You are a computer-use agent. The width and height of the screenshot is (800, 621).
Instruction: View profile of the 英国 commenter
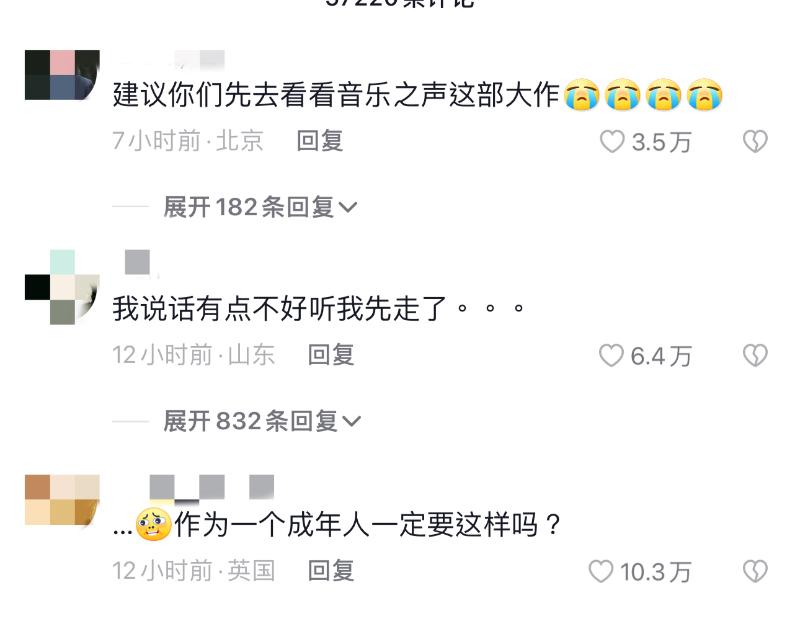tap(62, 500)
